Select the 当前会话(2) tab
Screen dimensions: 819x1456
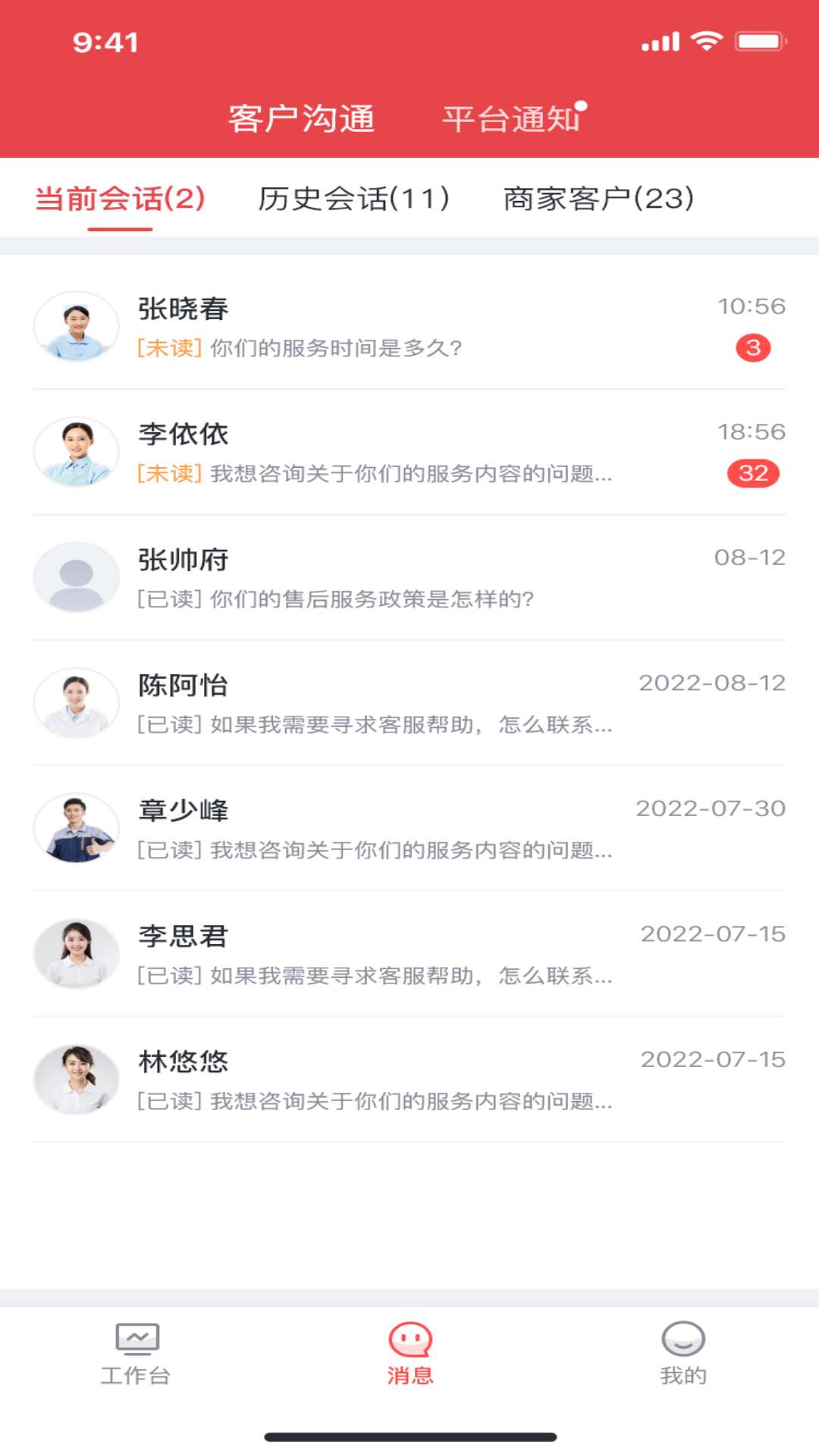point(120,199)
